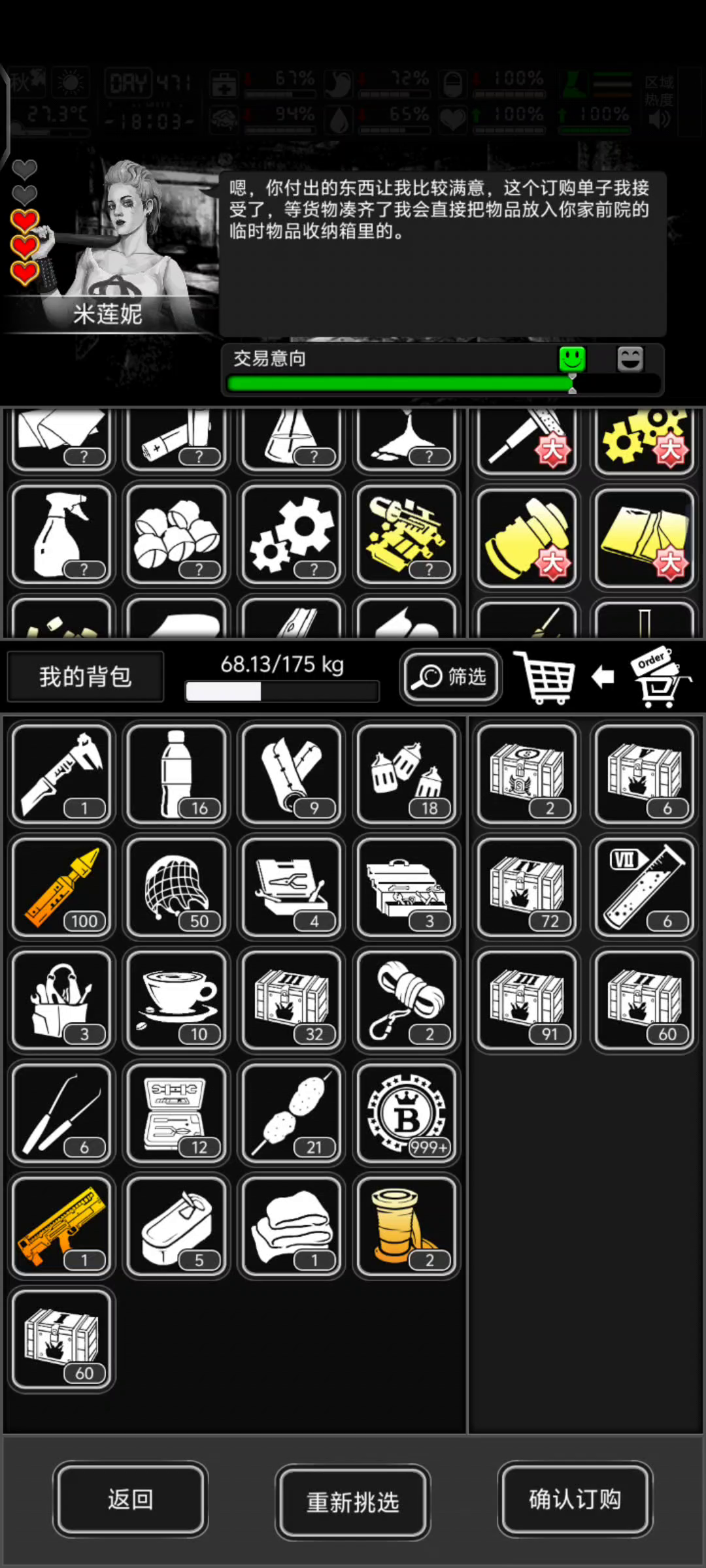Select the VII test tube item

click(645, 887)
